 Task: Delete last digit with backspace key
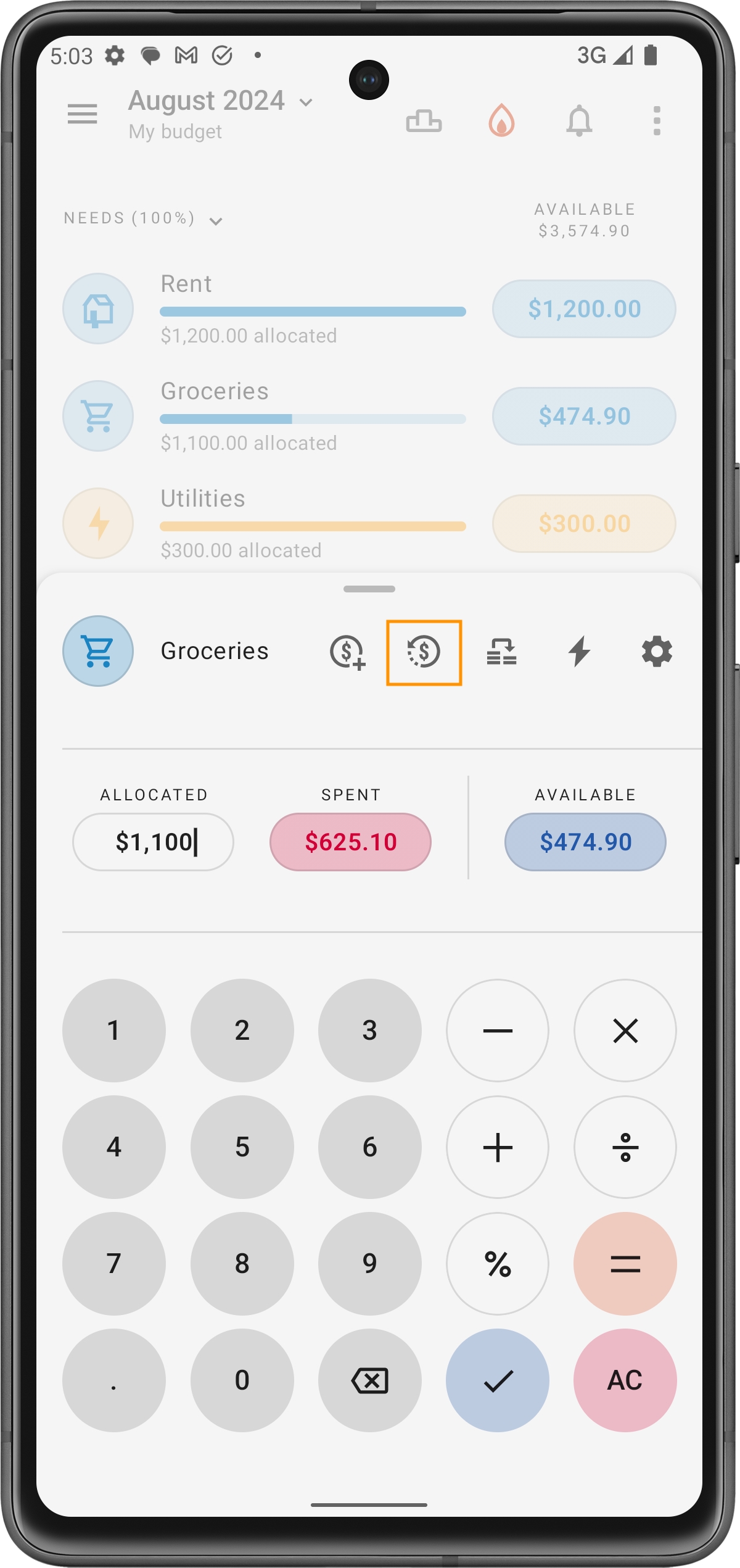coord(369,1380)
